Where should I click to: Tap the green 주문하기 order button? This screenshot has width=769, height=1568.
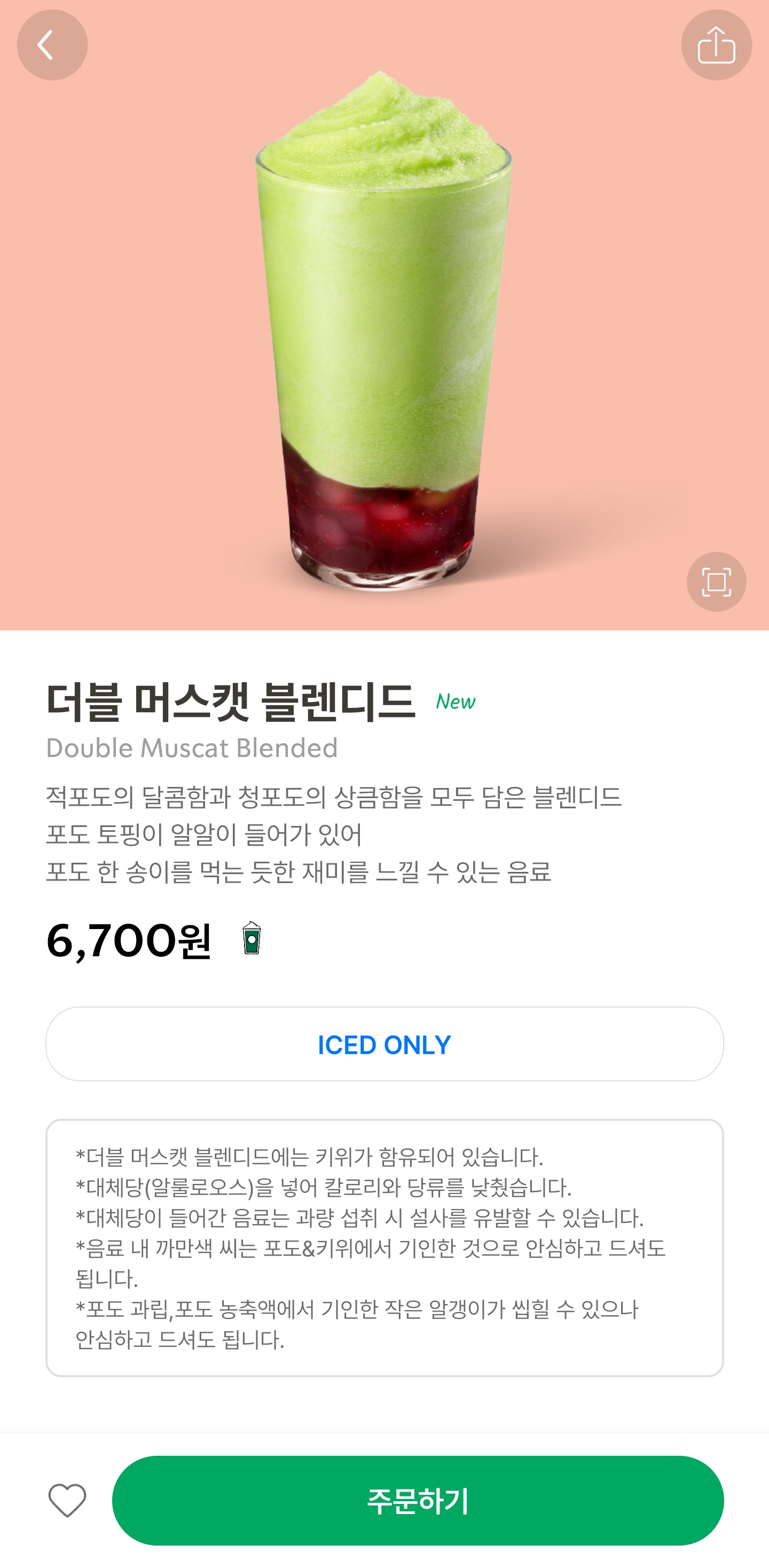[x=418, y=1501]
